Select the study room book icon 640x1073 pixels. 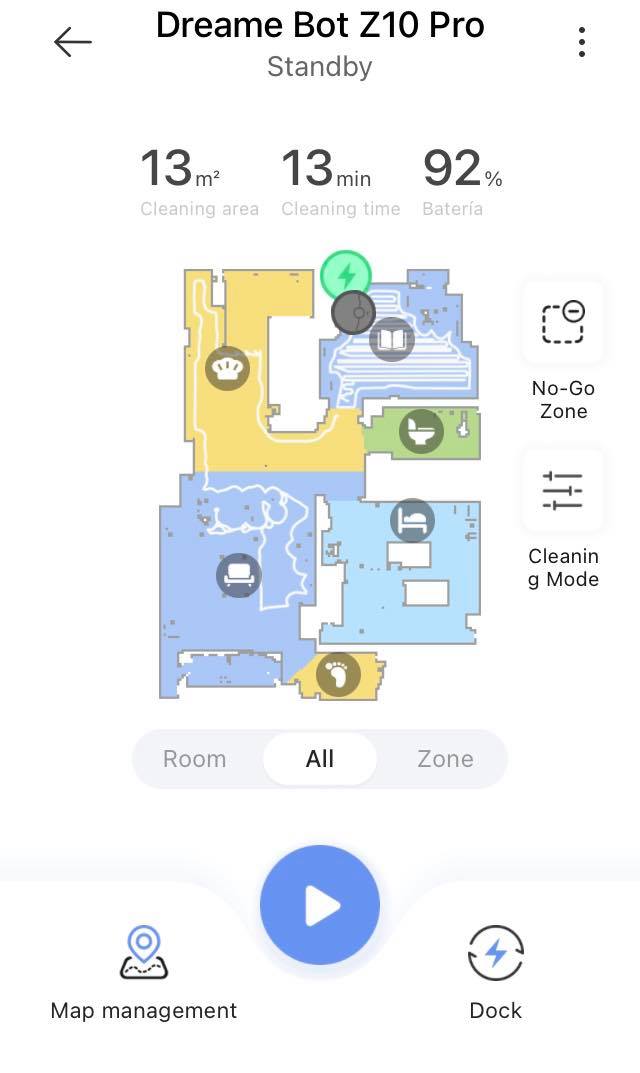pyautogui.click(x=392, y=339)
